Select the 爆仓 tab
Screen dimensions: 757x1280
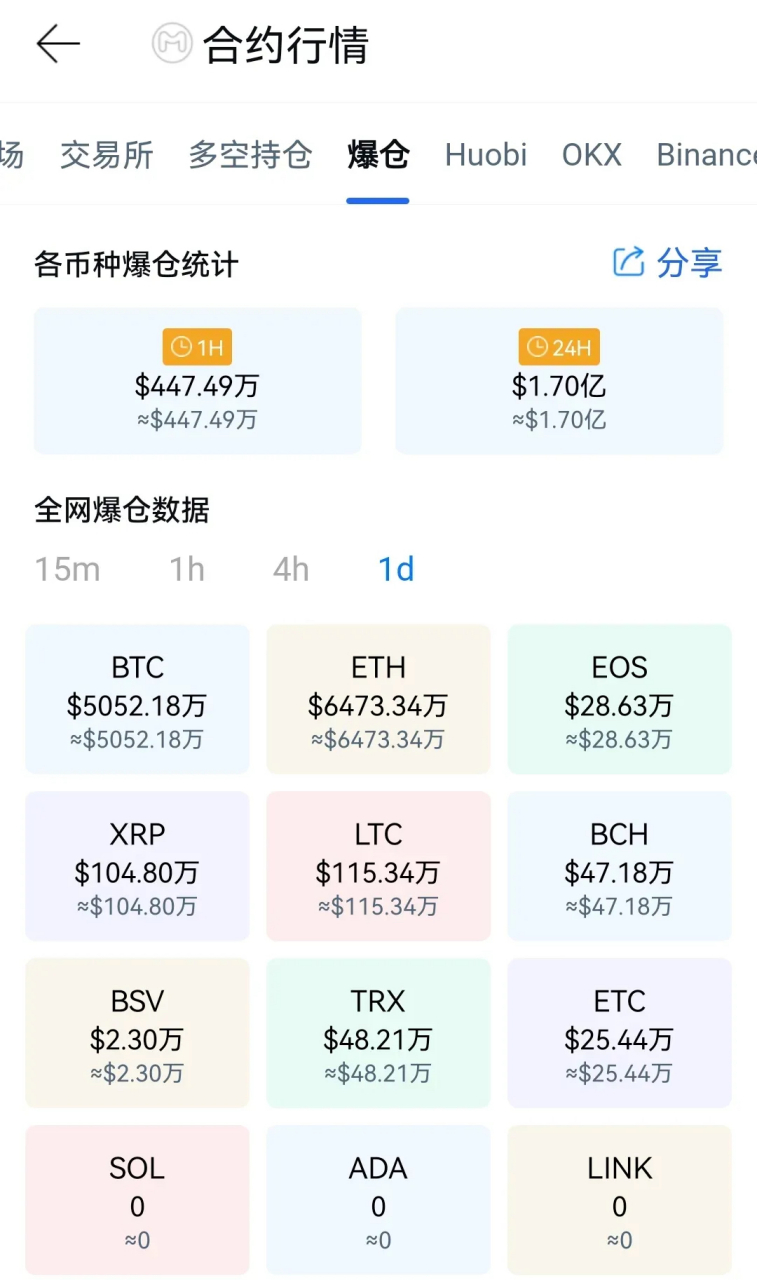377,155
